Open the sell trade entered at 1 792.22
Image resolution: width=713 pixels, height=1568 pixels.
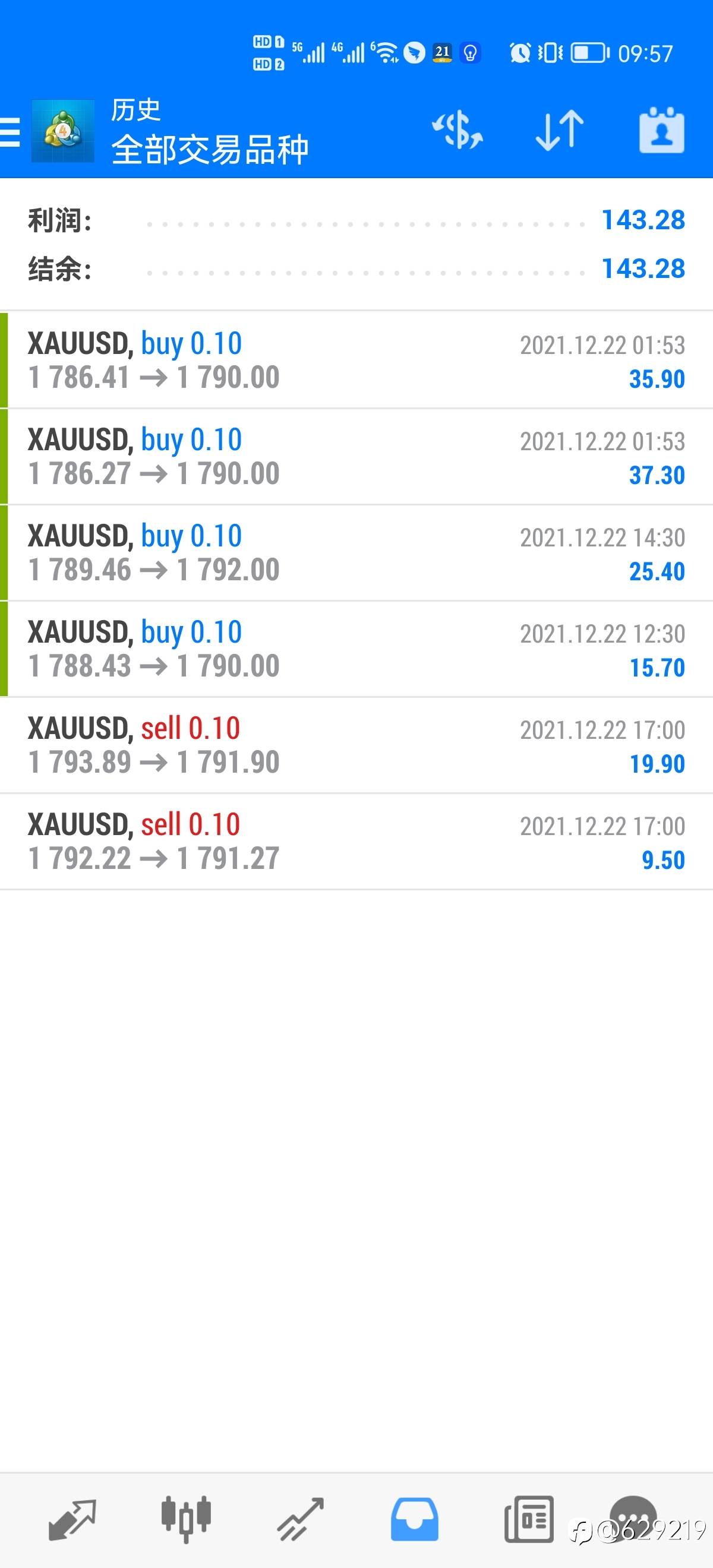click(x=356, y=841)
